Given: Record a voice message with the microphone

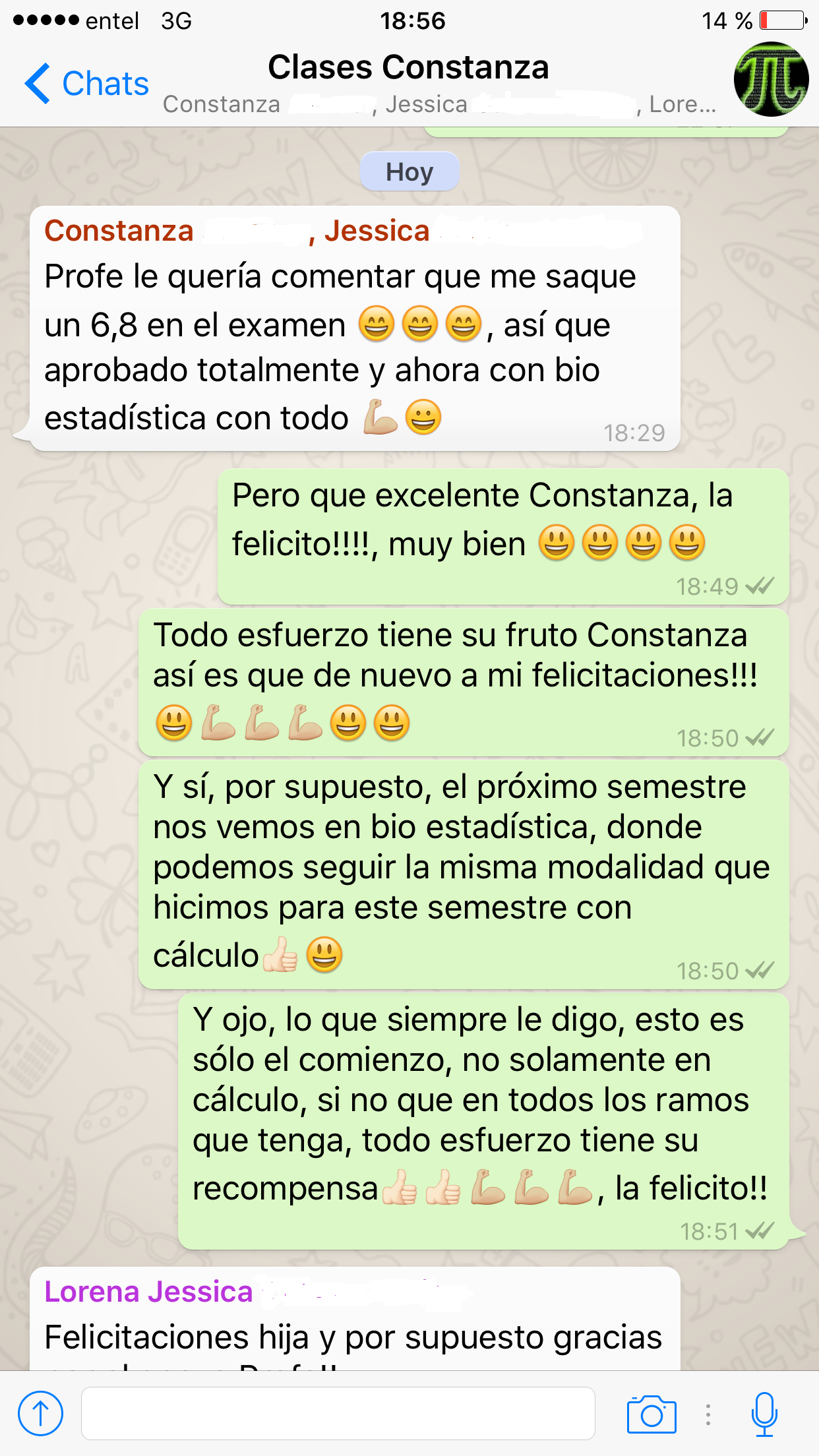Looking at the screenshot, I should coord(764,1414).
